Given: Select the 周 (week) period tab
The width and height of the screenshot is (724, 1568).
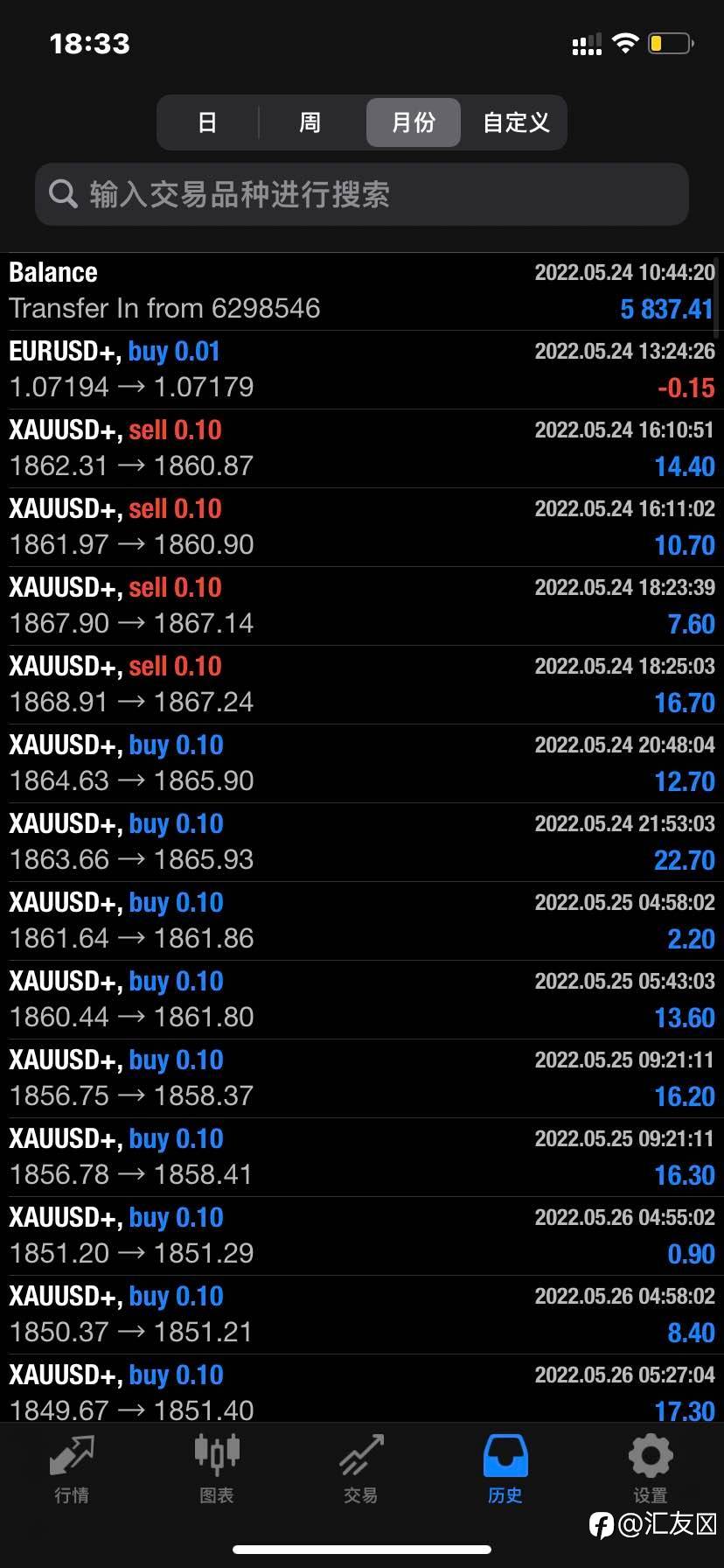Looking at the screenshot, I should 310,122.
